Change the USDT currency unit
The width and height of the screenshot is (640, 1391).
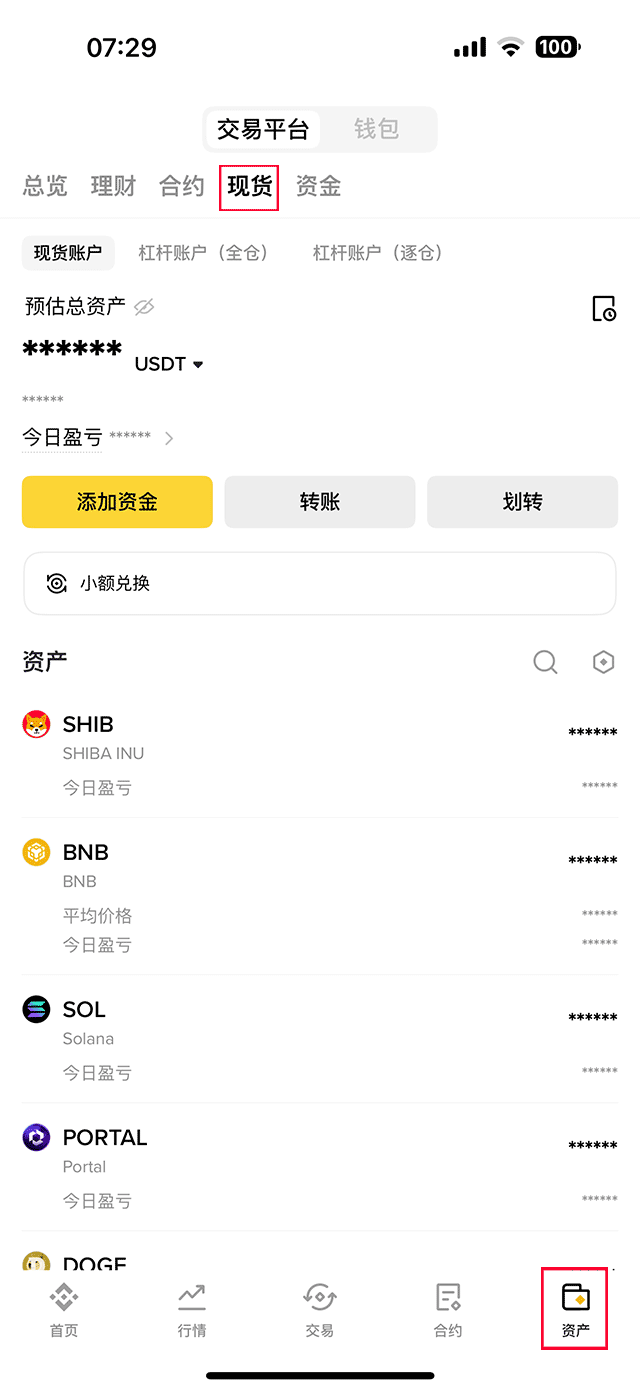(x=169, y=364)
